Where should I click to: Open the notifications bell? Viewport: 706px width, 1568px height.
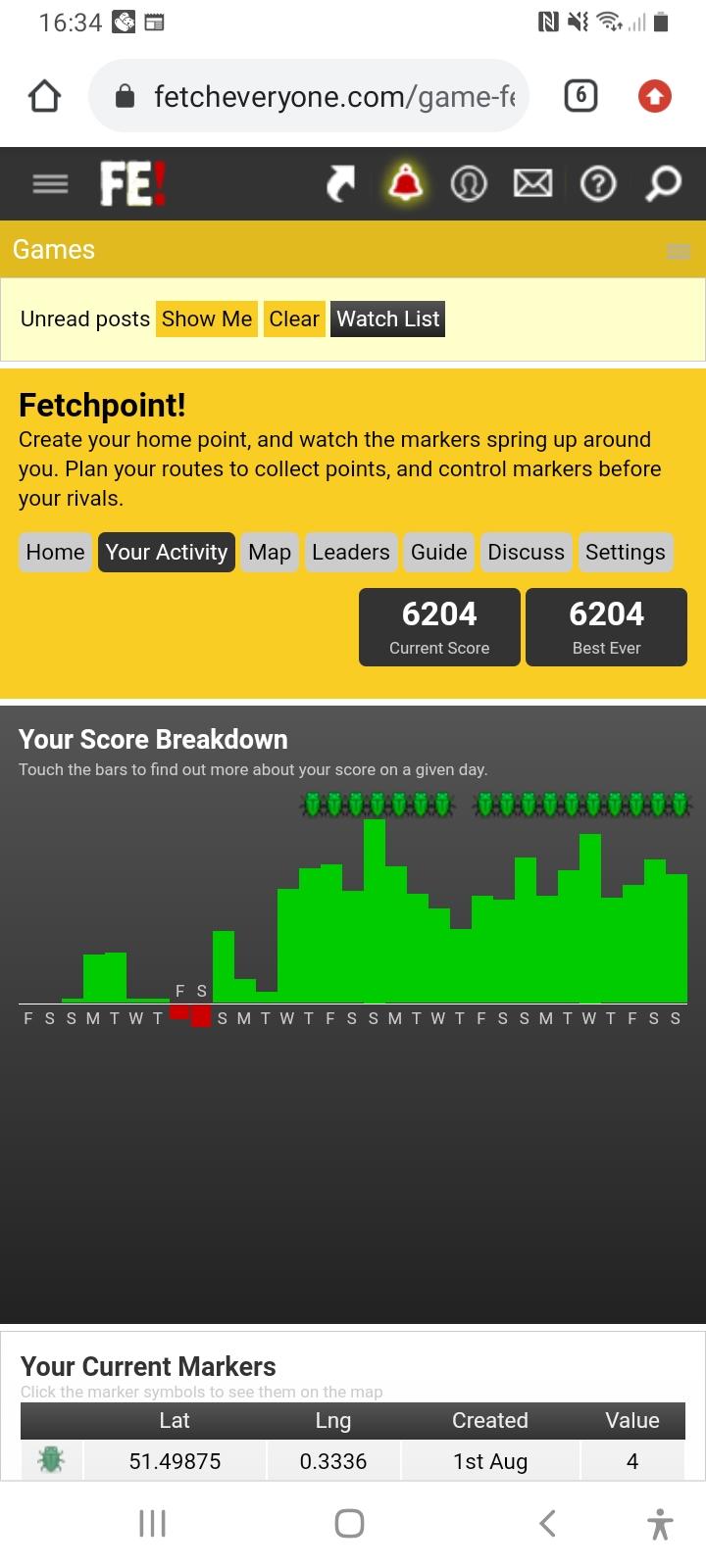pos(405,183)
